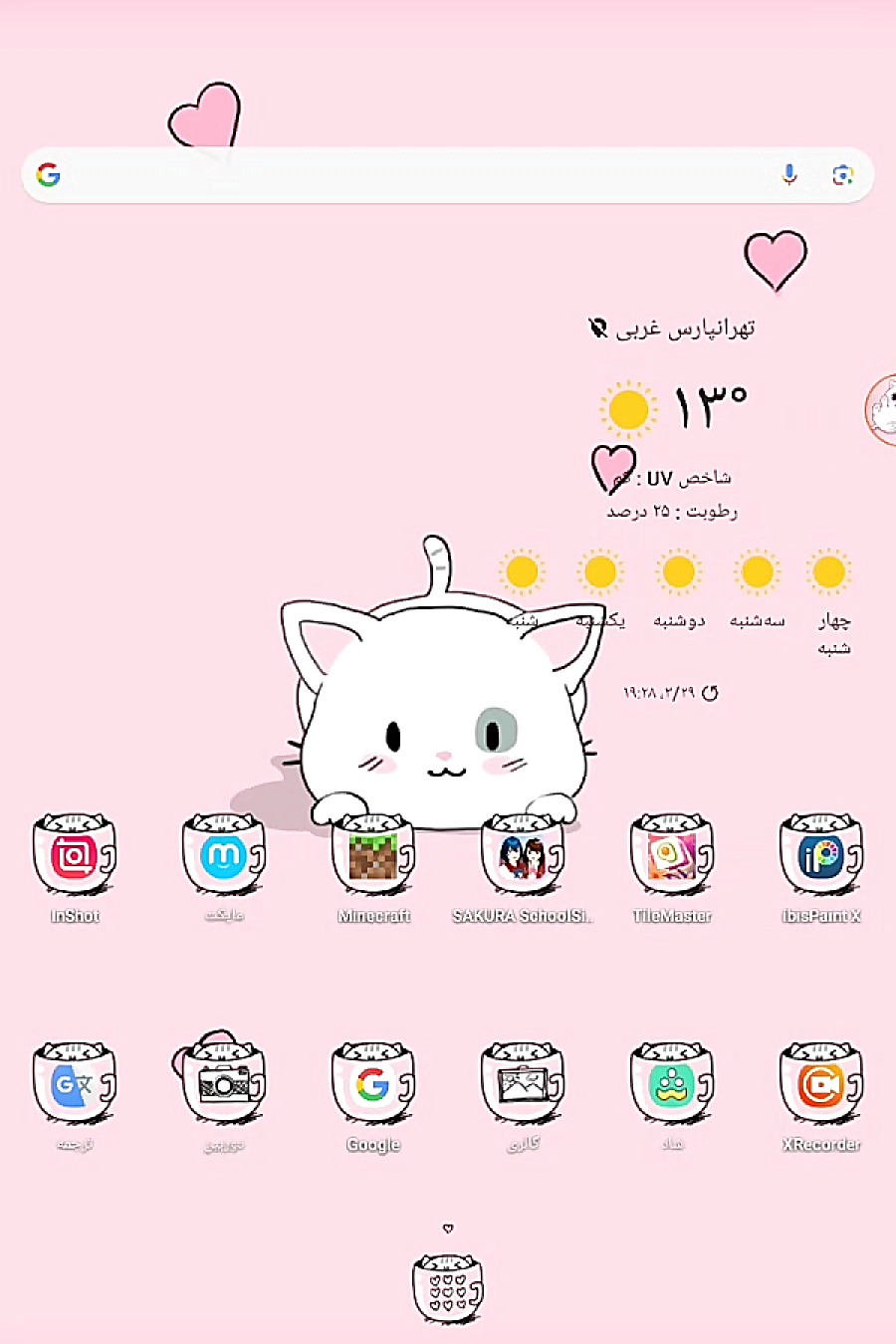Viewport: 896px width, 1344px height.
Task: Open Google Lens camera search
Action: [x=842, y=175]
